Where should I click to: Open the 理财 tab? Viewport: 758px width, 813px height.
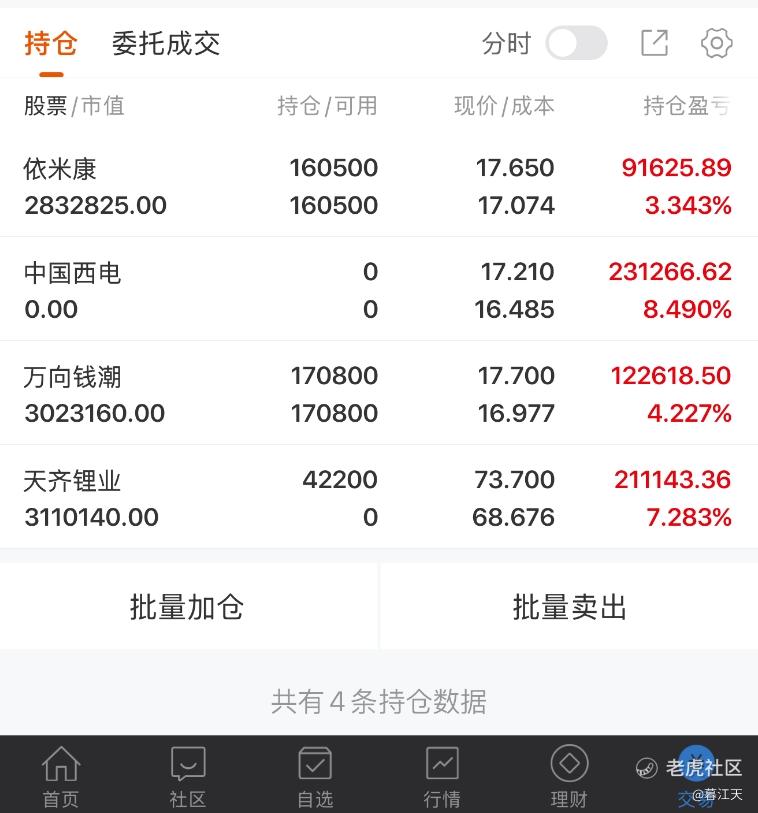click(569, 776)
